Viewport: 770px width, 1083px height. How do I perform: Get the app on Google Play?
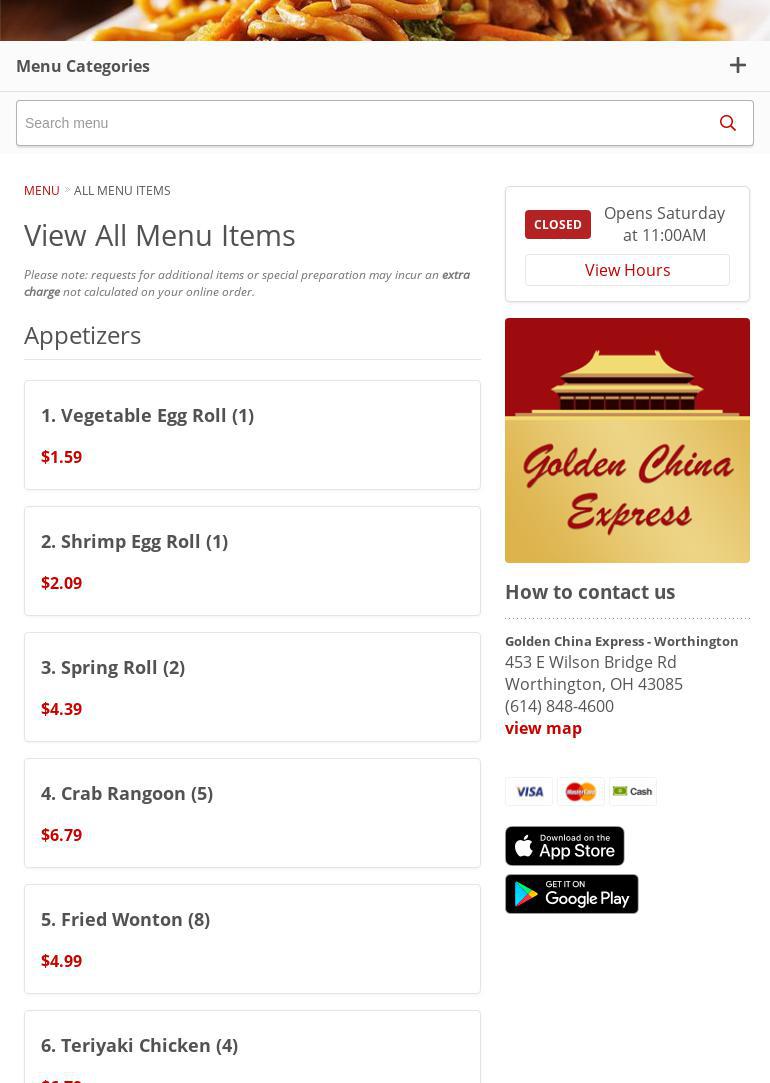coord(572,894)
